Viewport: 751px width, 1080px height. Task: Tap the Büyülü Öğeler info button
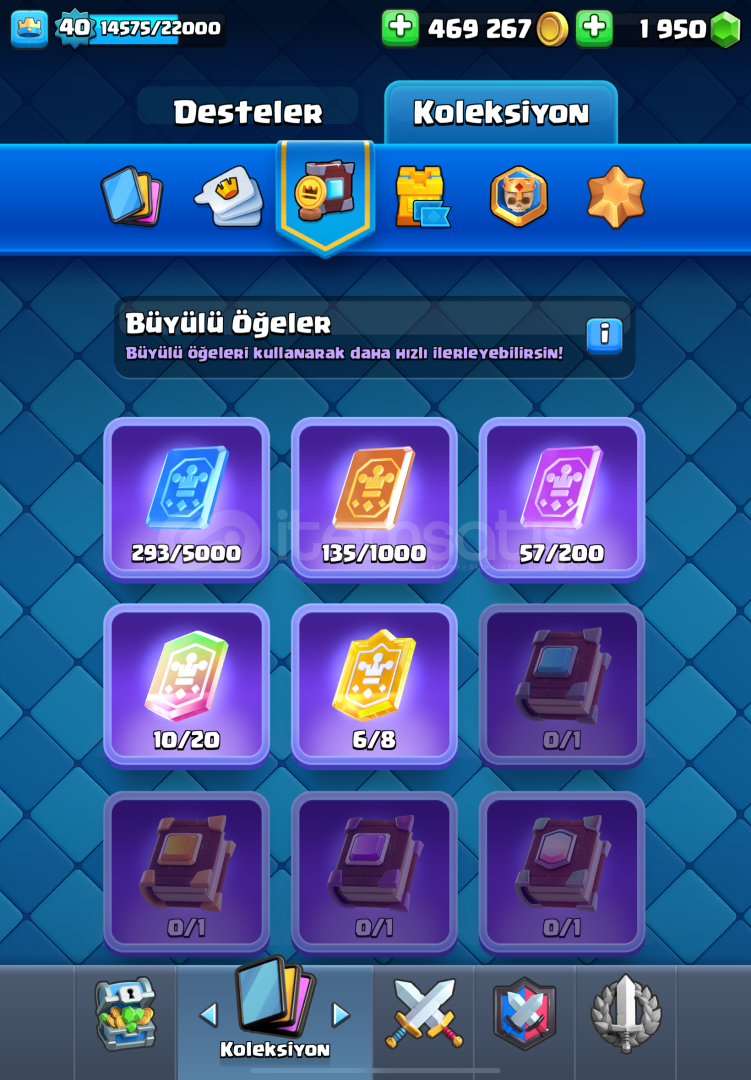point(604,335)
